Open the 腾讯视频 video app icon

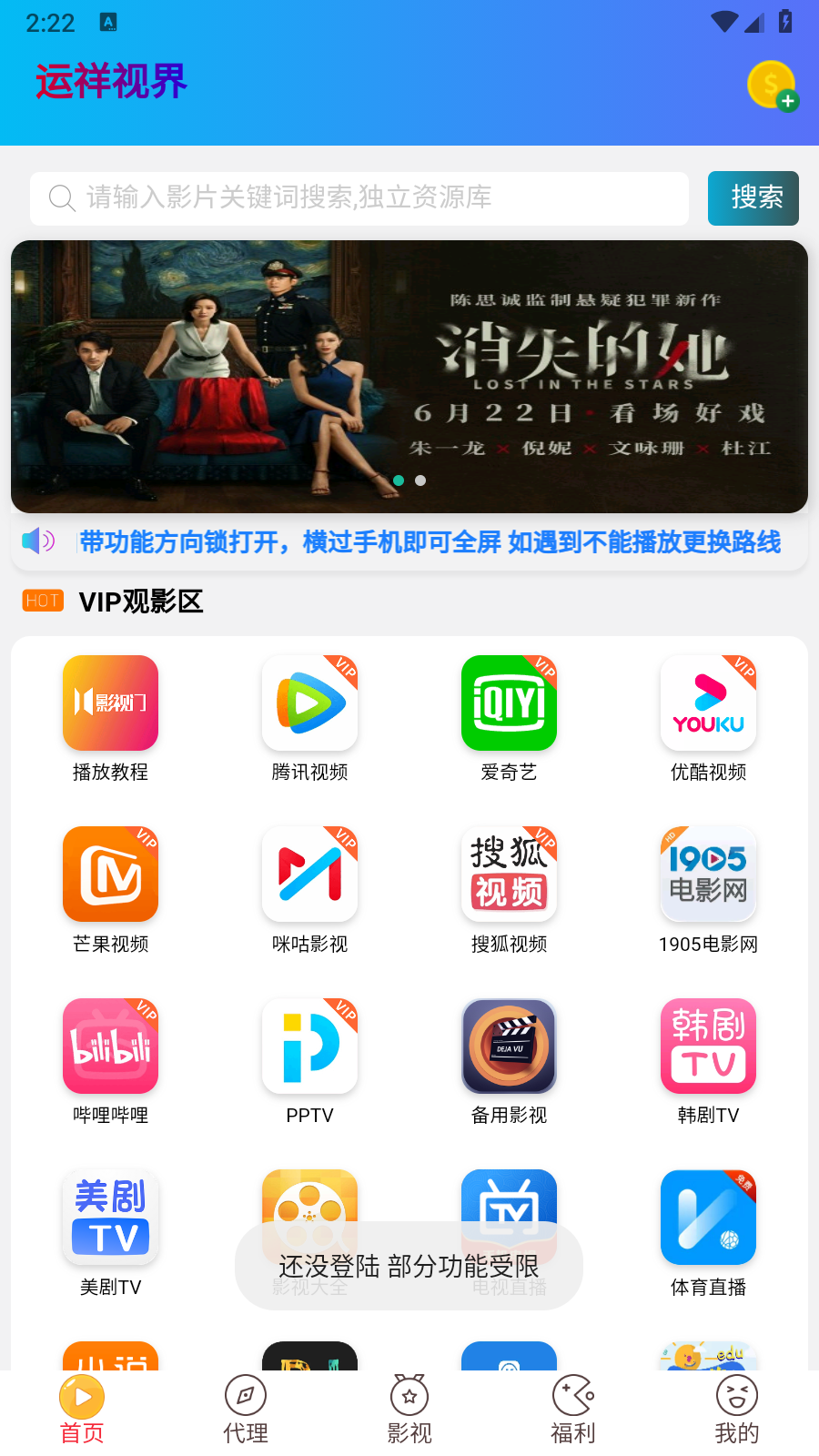(309, 703)
